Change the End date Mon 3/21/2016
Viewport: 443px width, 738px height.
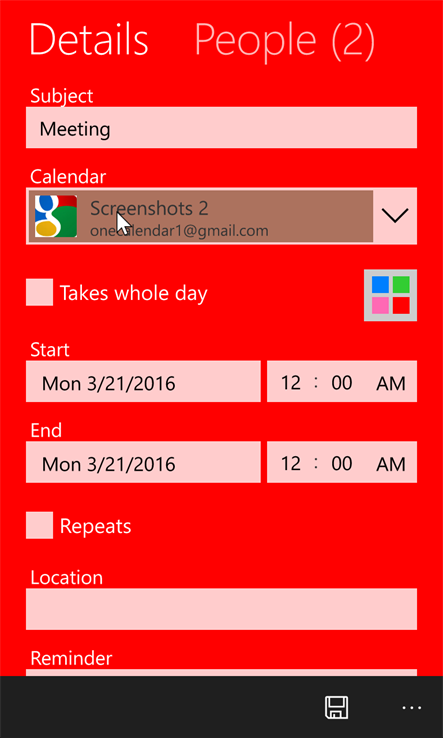tap(143, 462)
